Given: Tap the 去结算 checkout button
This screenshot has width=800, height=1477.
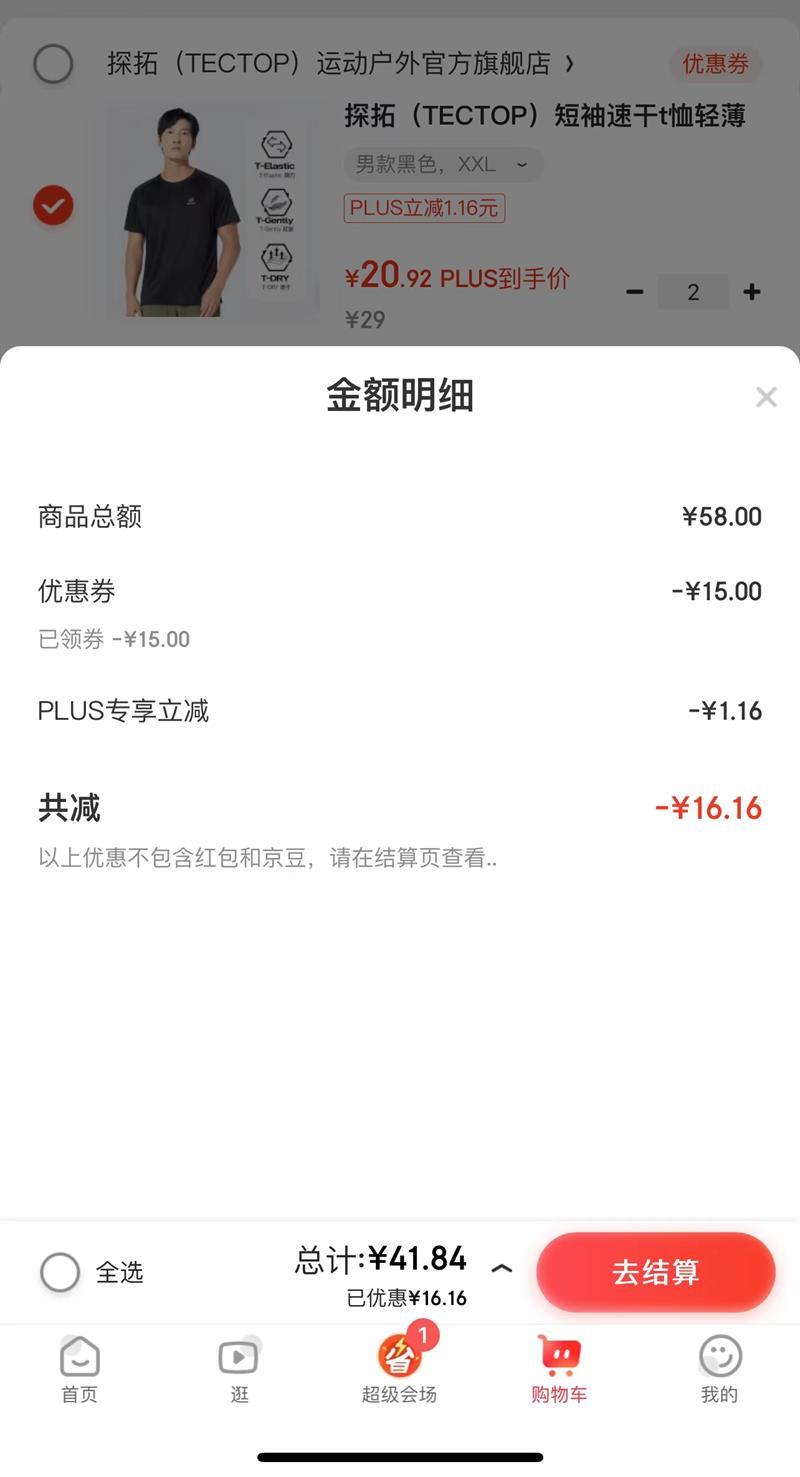Looking at the screenshot, I should [x=655, y=1272].
